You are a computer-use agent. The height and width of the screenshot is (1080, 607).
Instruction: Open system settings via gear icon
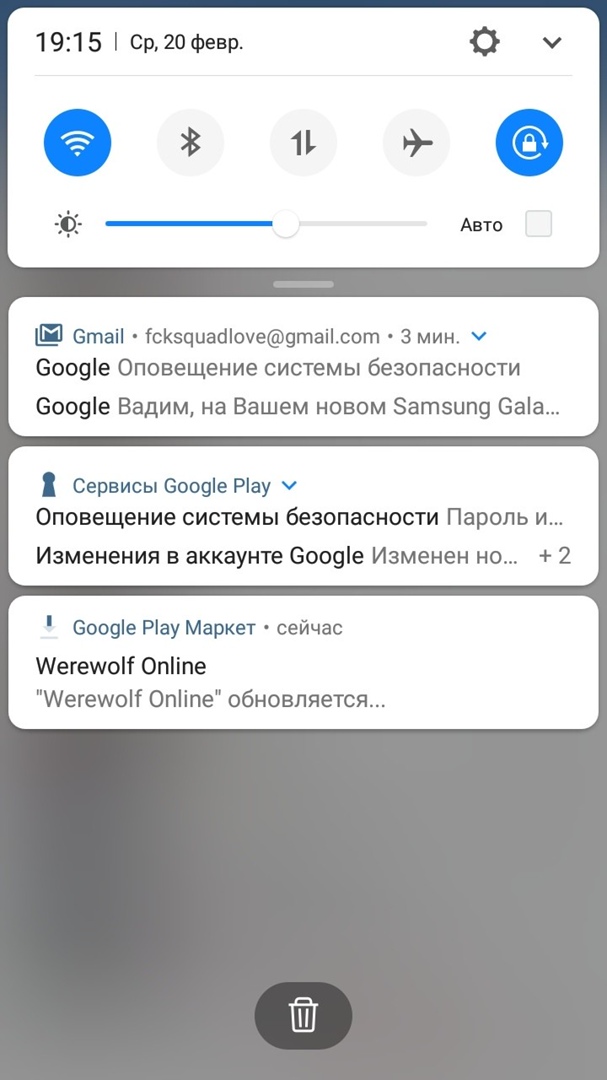point(485,42)
